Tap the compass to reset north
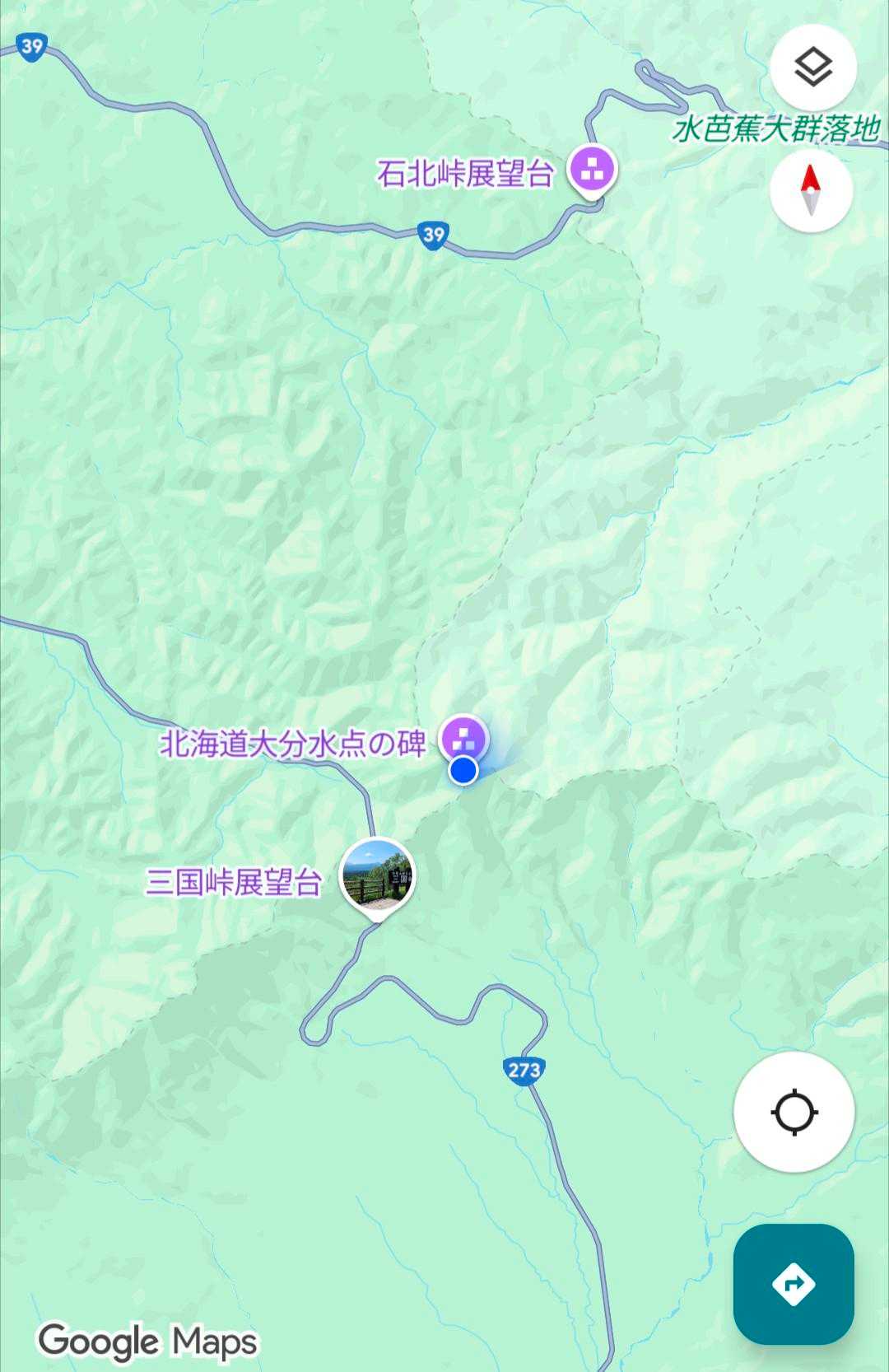 pyautogui.click(x=811, y=190)
